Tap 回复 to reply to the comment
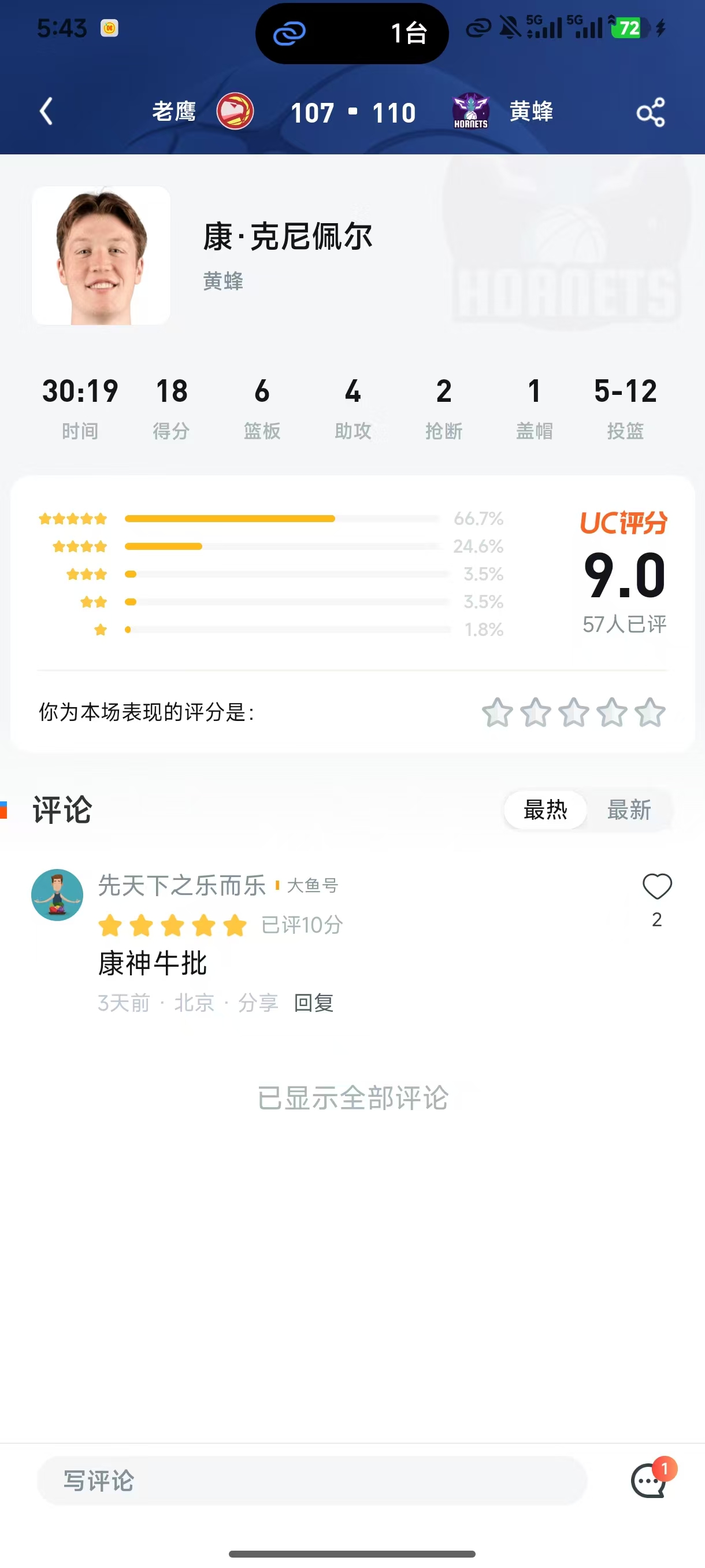 (314, 1003)
